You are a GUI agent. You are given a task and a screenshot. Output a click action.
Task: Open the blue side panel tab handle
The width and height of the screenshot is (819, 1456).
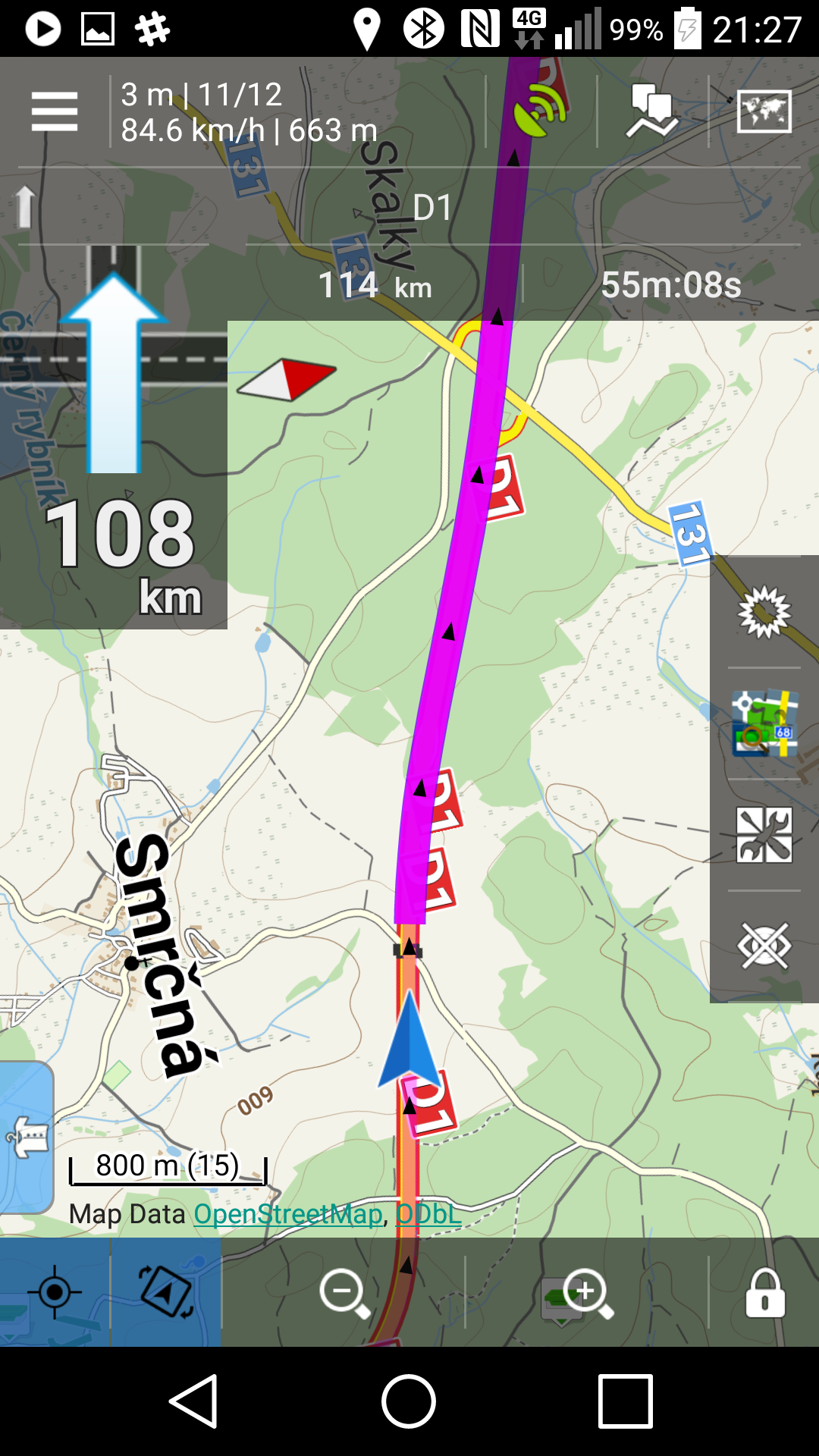27,1137
